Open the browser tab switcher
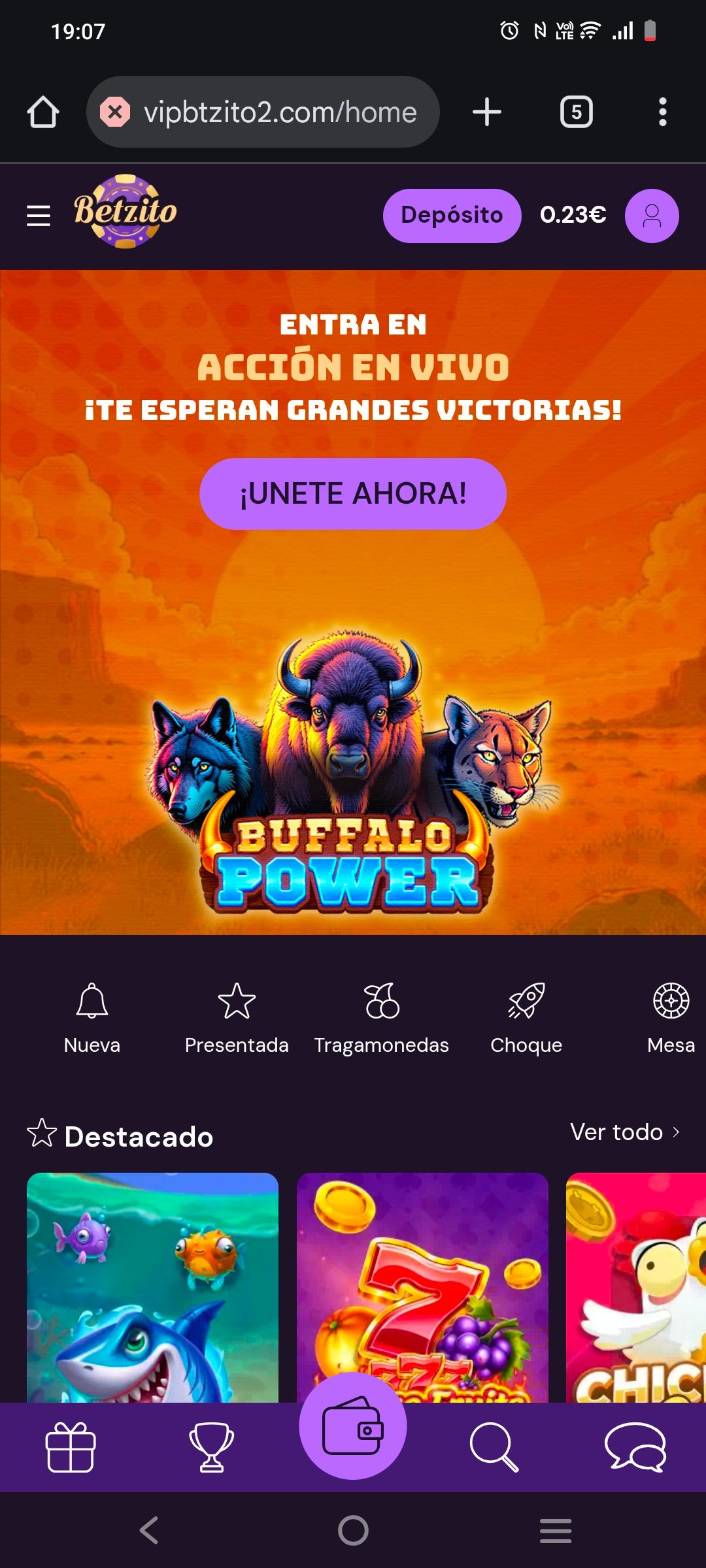This screenshot has width=706, height=1568. 576,112
